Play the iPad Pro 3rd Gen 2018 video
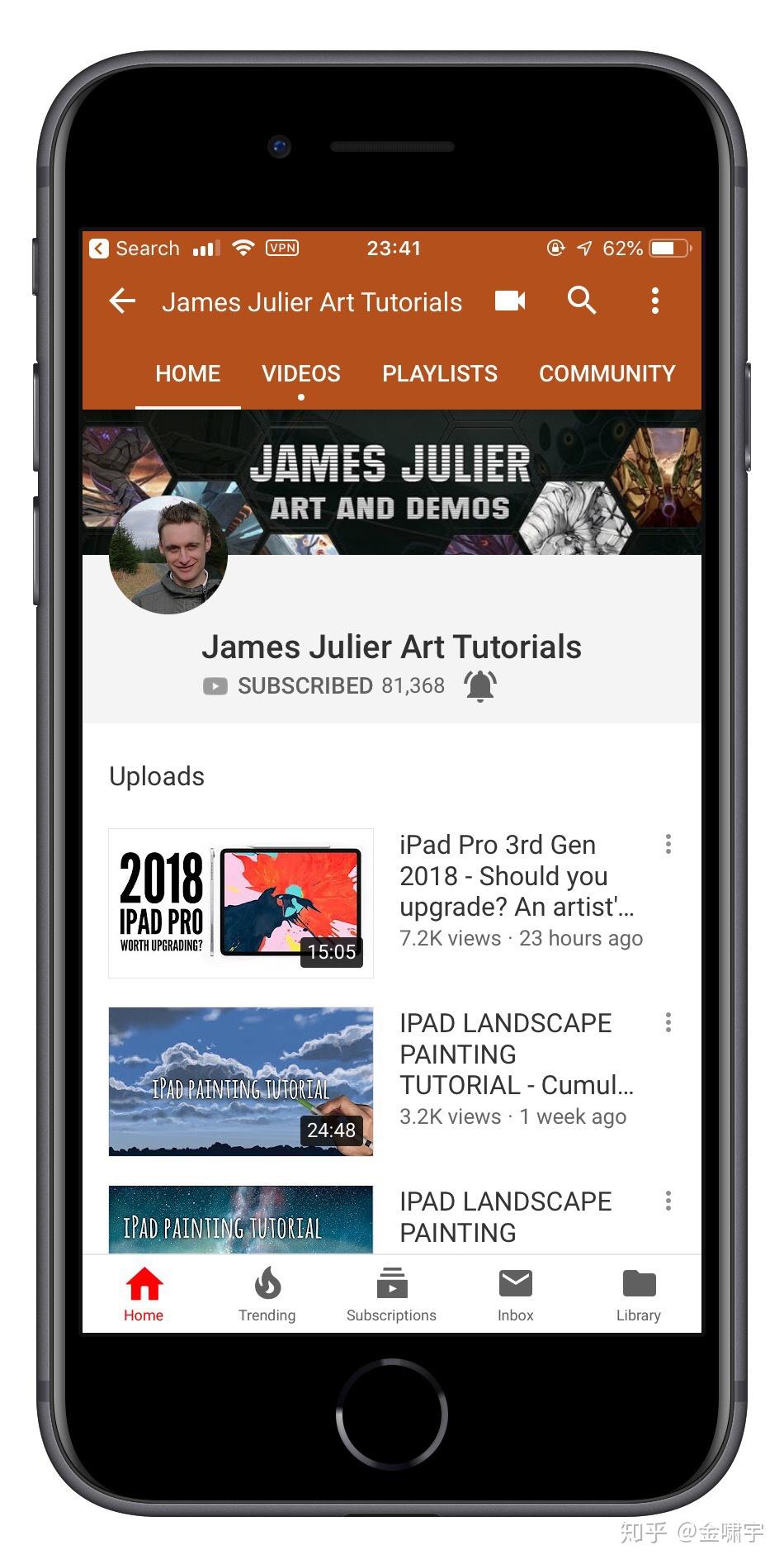The width and height of the screenshot is (784, 1564). click(x=241, y=903)
